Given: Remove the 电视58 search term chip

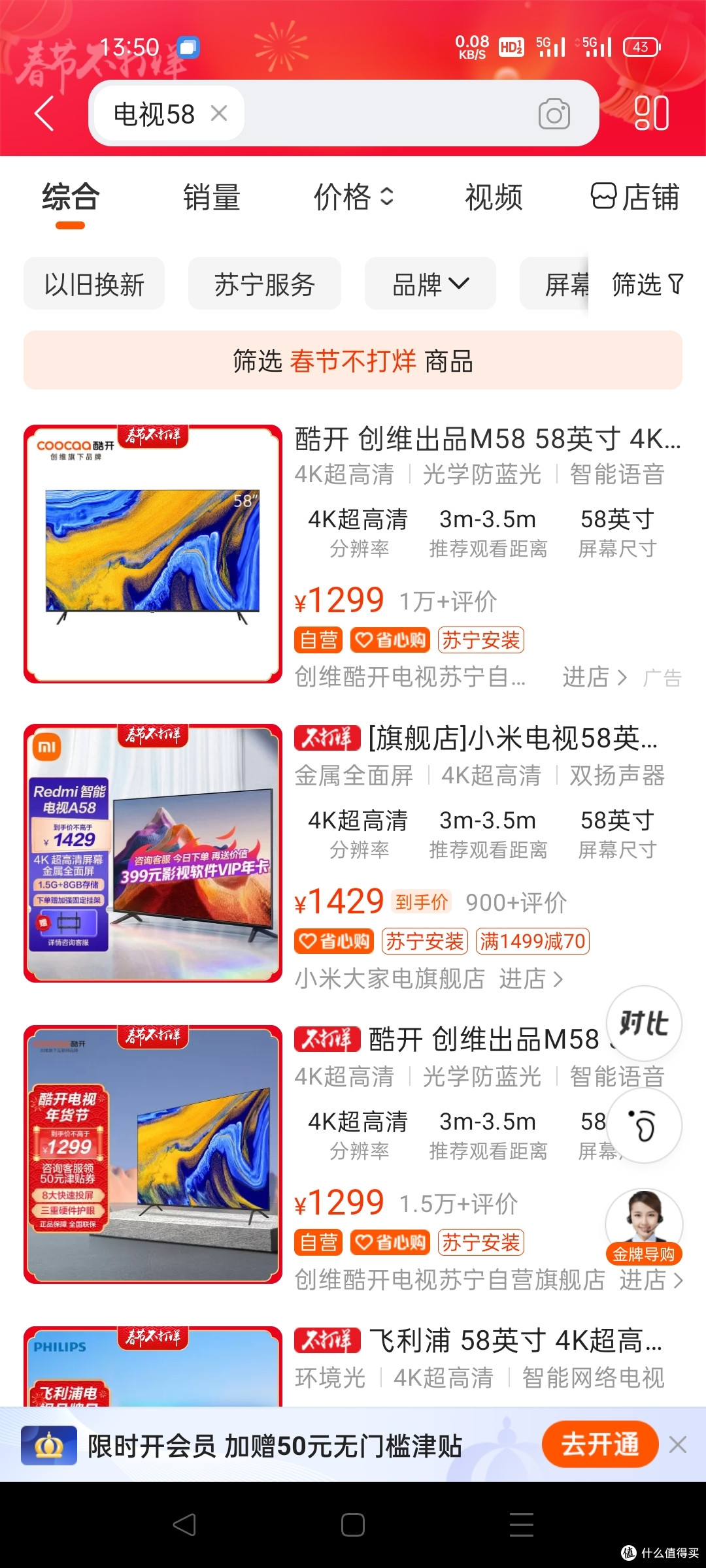Looking at the screenshot, I should [220, 114].
